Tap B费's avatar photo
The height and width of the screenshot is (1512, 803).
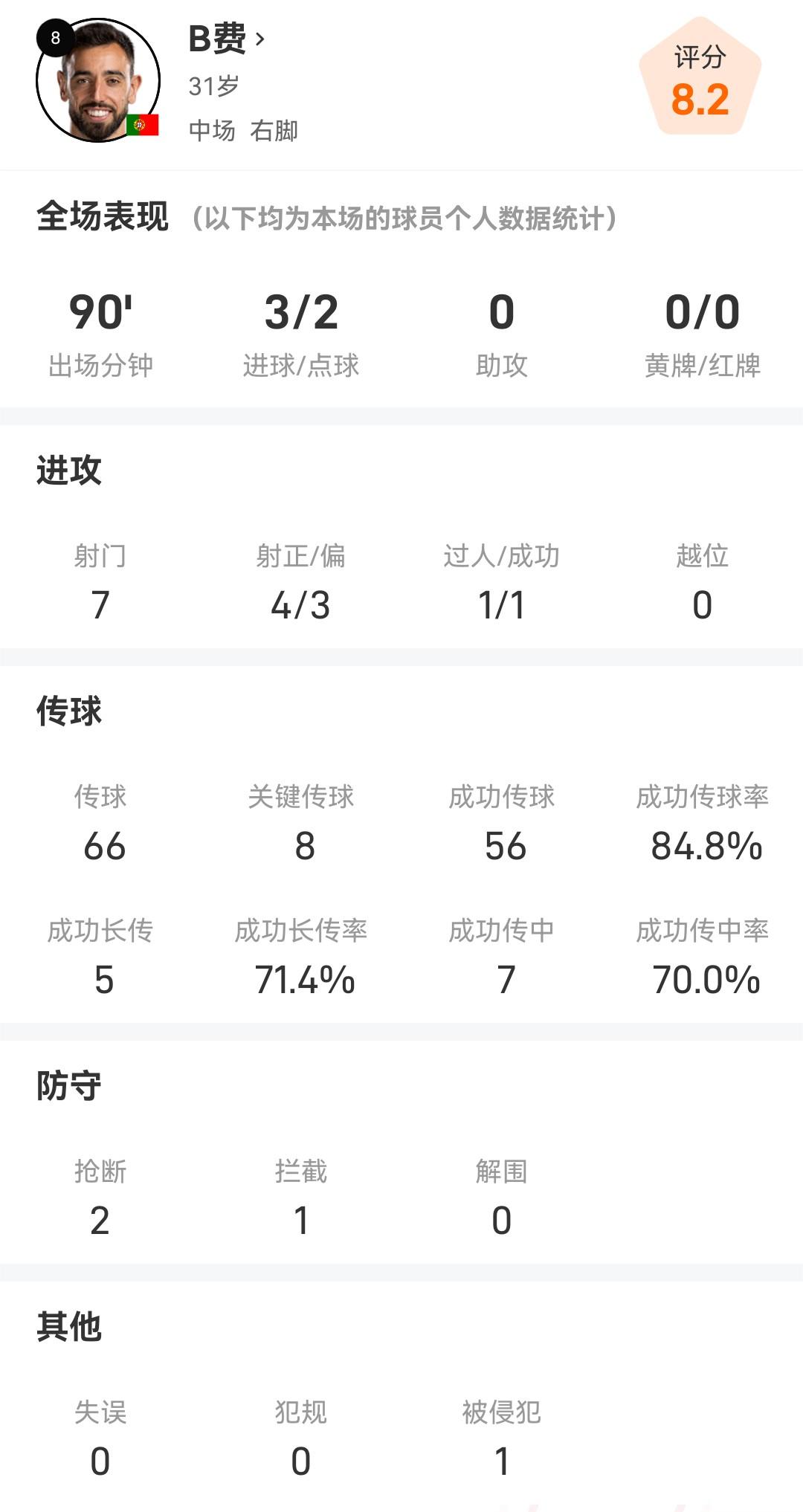tap(98, 81)
